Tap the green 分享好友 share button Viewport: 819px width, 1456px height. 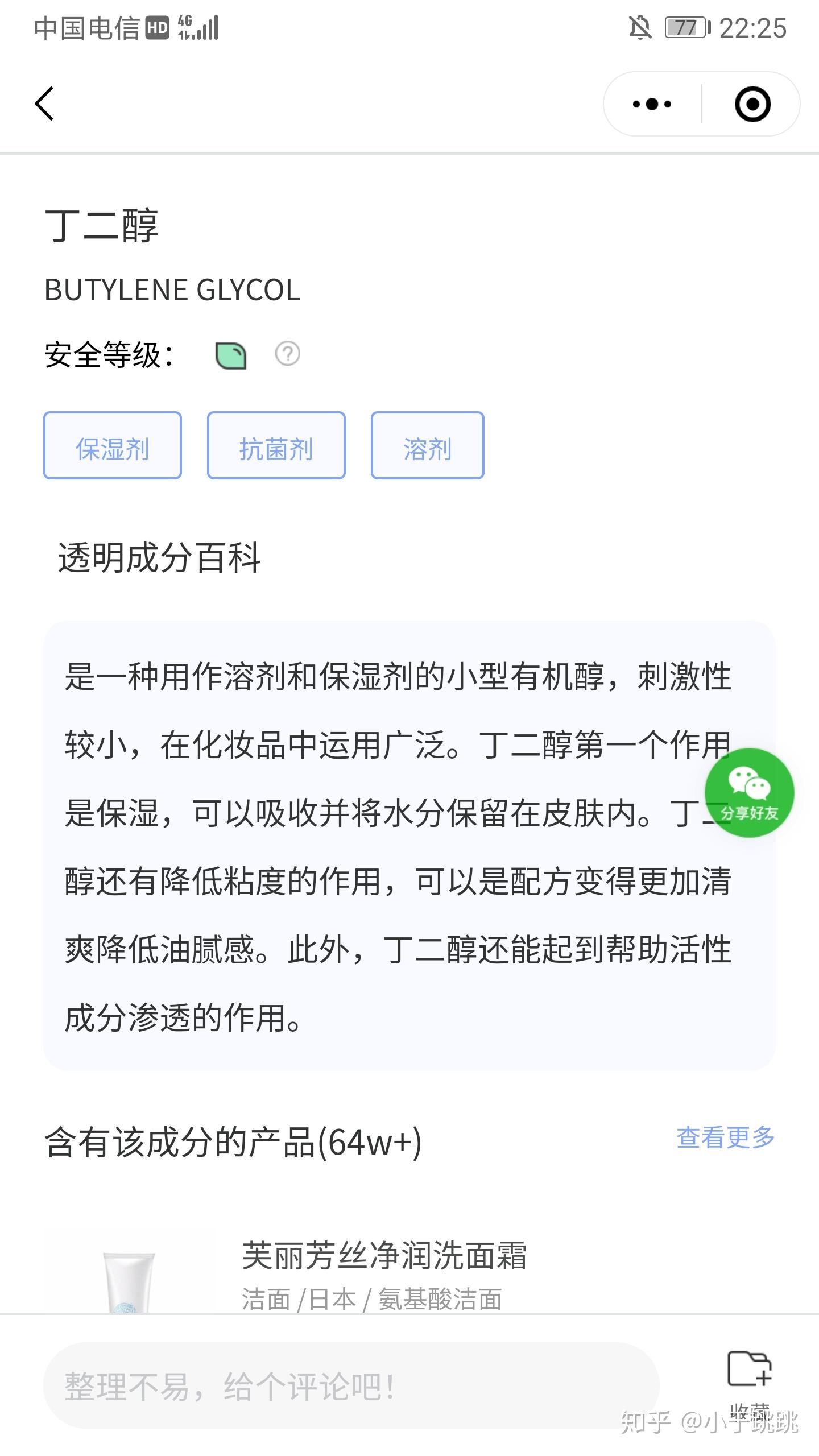749,792
